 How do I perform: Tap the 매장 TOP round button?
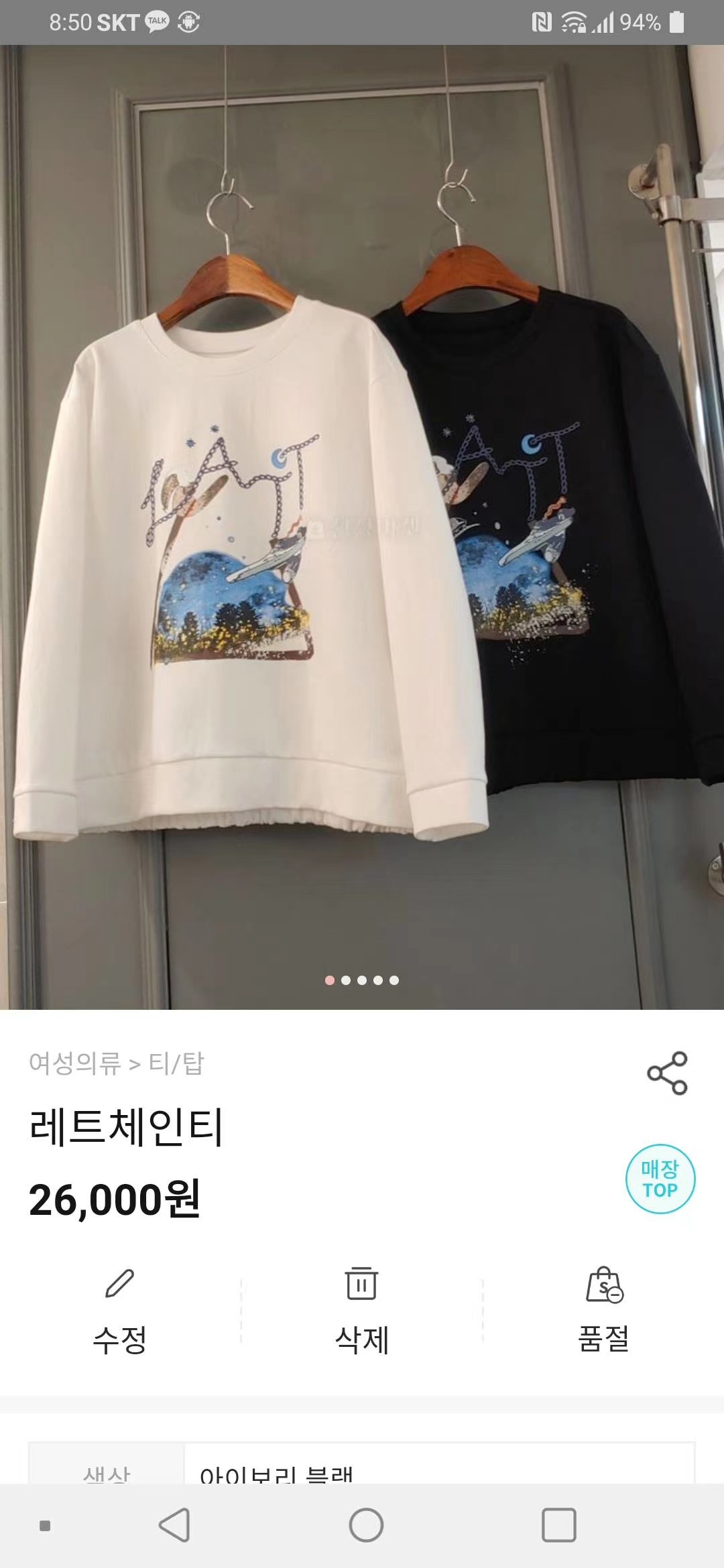pyautogui.click(x=660, y=1179)
